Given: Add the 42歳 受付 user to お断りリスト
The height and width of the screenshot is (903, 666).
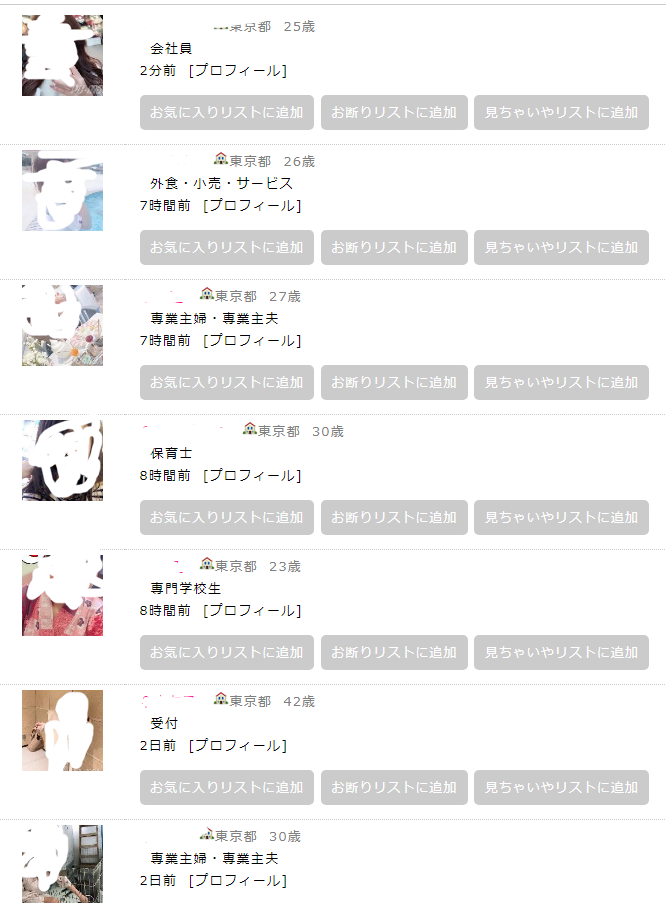Looking at the screenshot, I should (x=394, y=788).
